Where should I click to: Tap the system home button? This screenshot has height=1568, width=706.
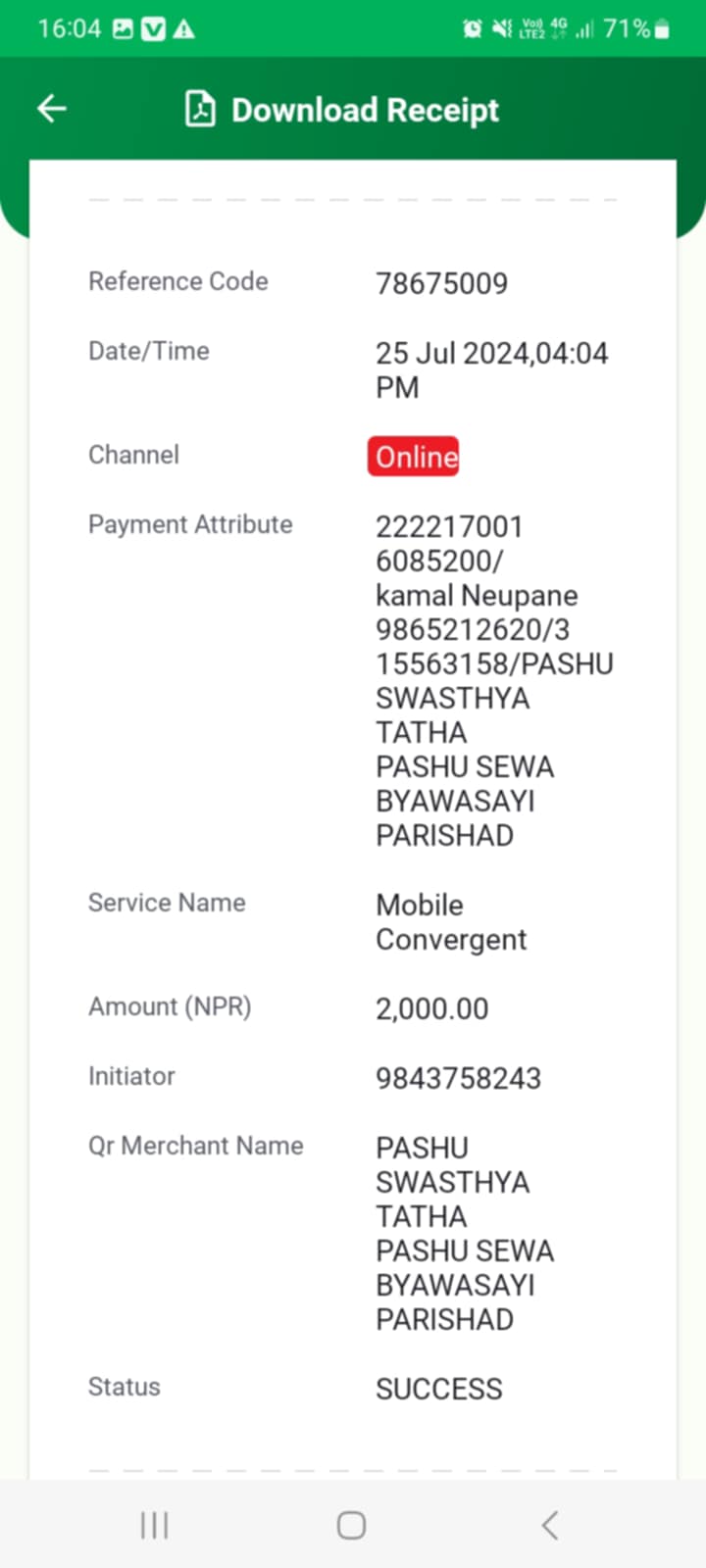351,1525
